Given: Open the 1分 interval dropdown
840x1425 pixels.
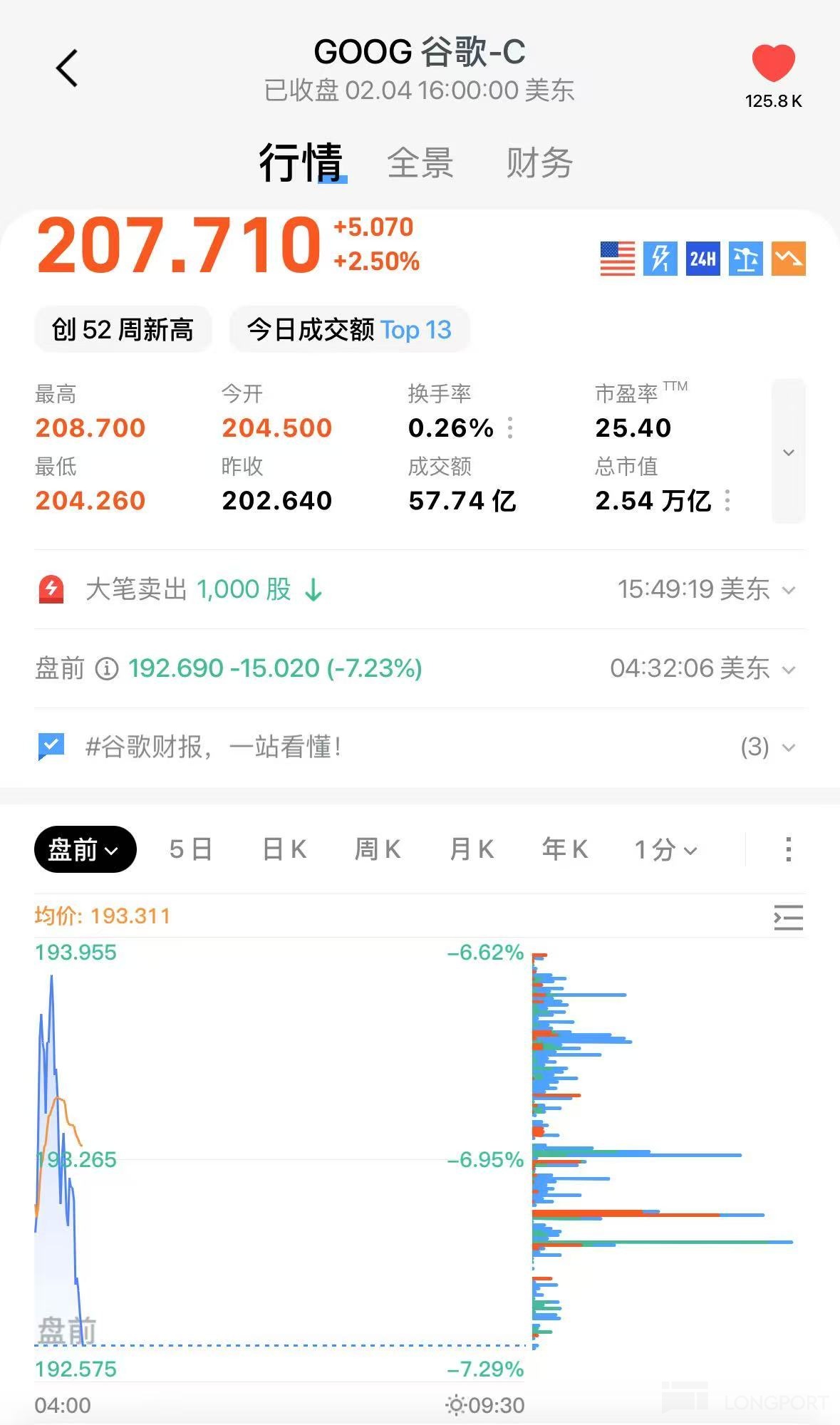Looking at the screenshot, I should pyautogui.click(x=665, y=849).
